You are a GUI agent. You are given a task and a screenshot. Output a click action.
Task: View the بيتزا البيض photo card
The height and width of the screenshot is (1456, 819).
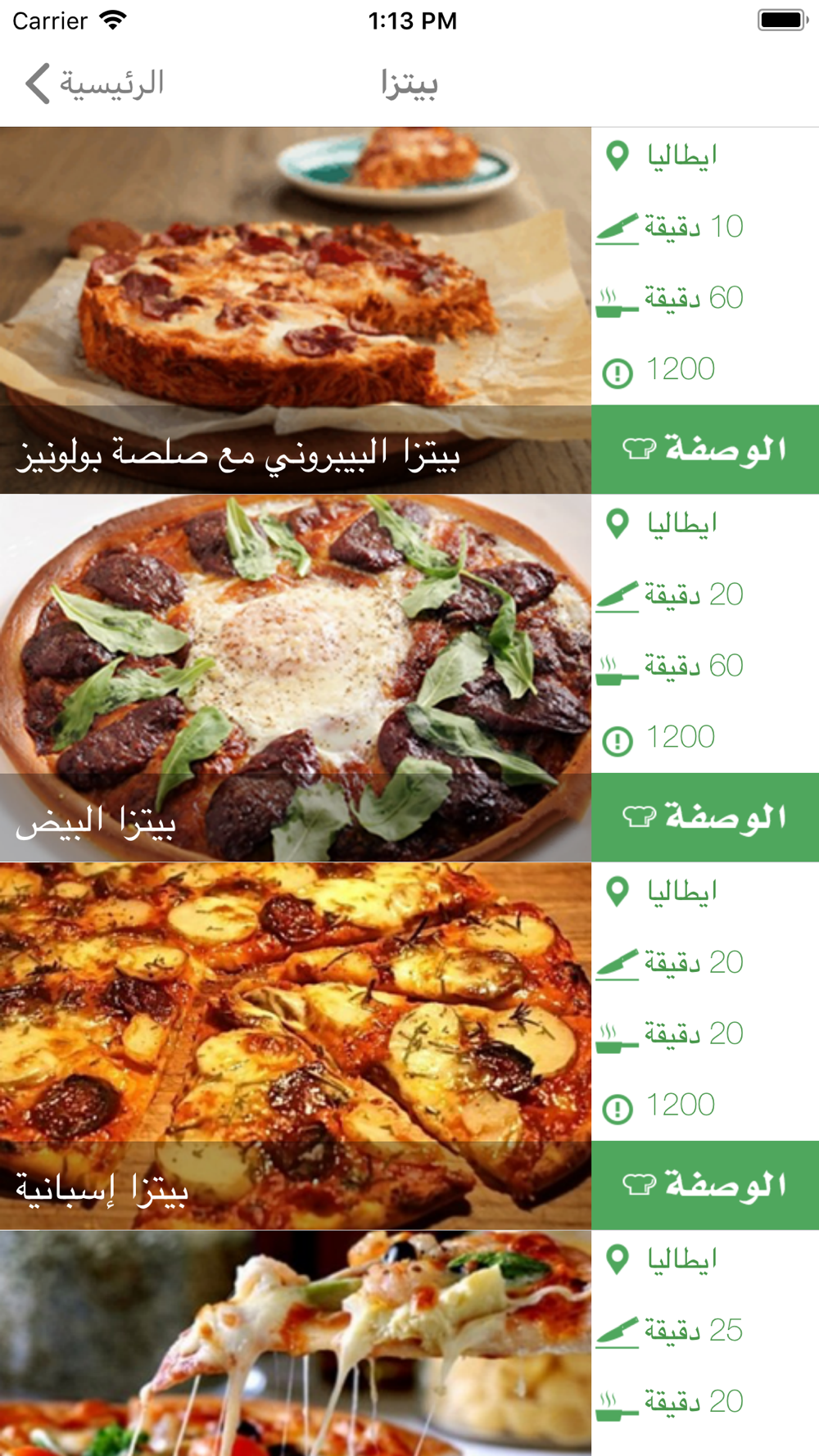296,678
